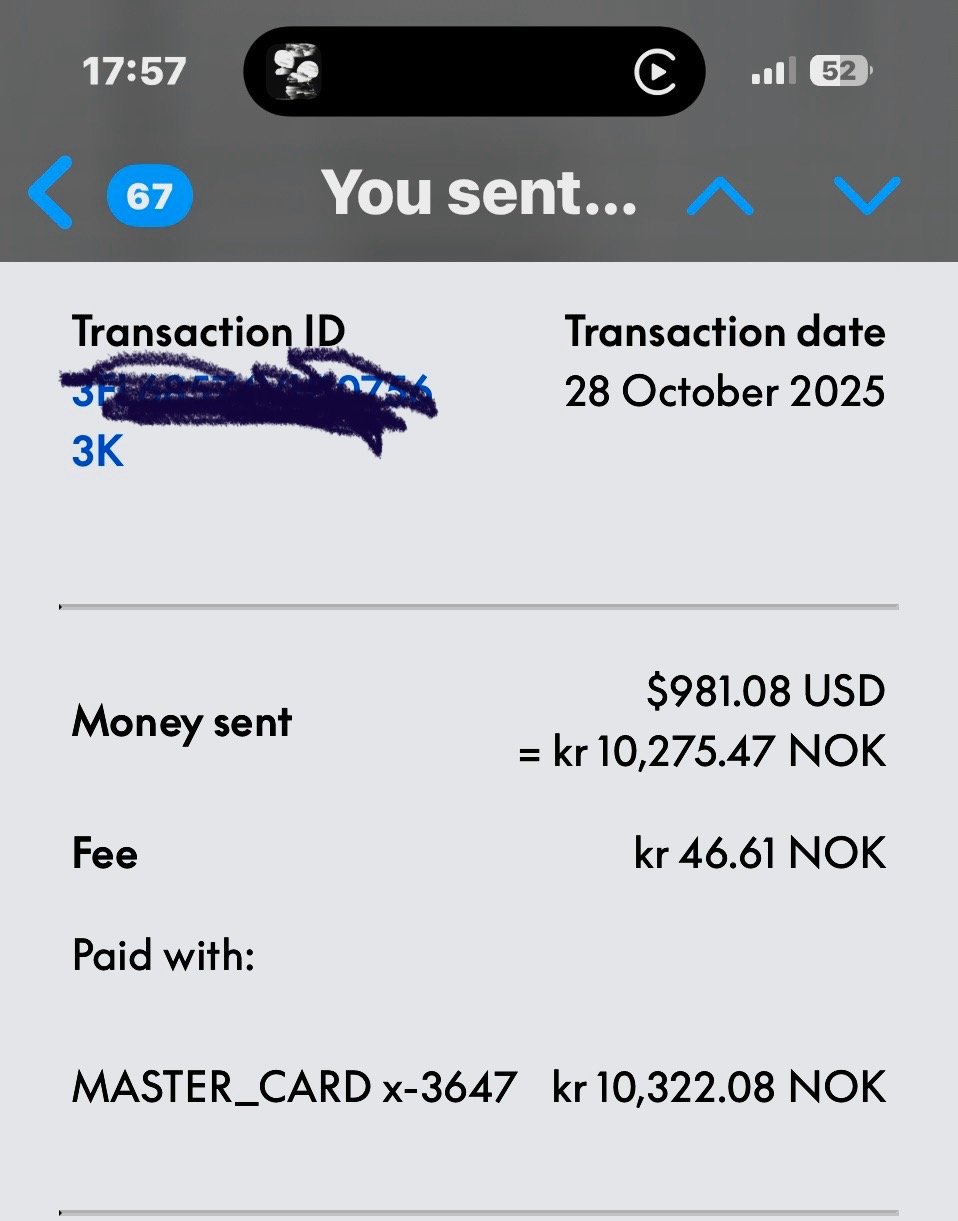This screenshot has width=958, height=1221.
Task: Show the next message with the down arrow
Action: tap(866, 196)
